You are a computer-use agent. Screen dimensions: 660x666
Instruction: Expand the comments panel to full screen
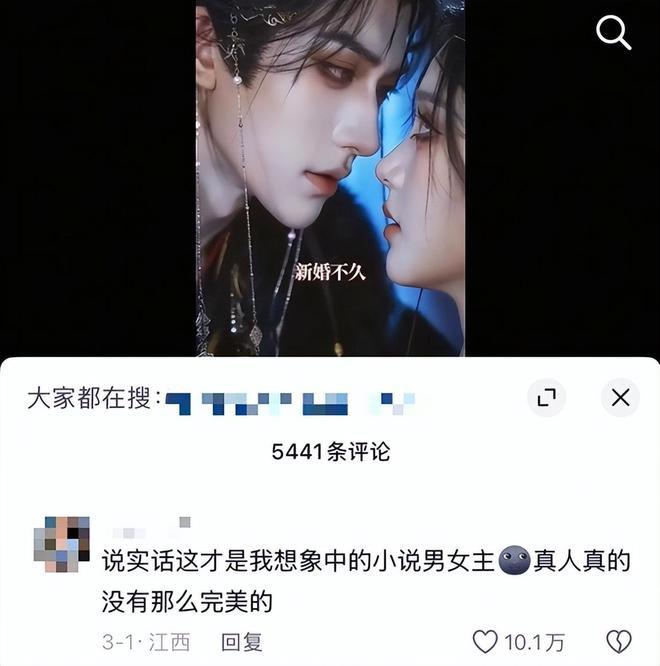[x=546, y=398]
